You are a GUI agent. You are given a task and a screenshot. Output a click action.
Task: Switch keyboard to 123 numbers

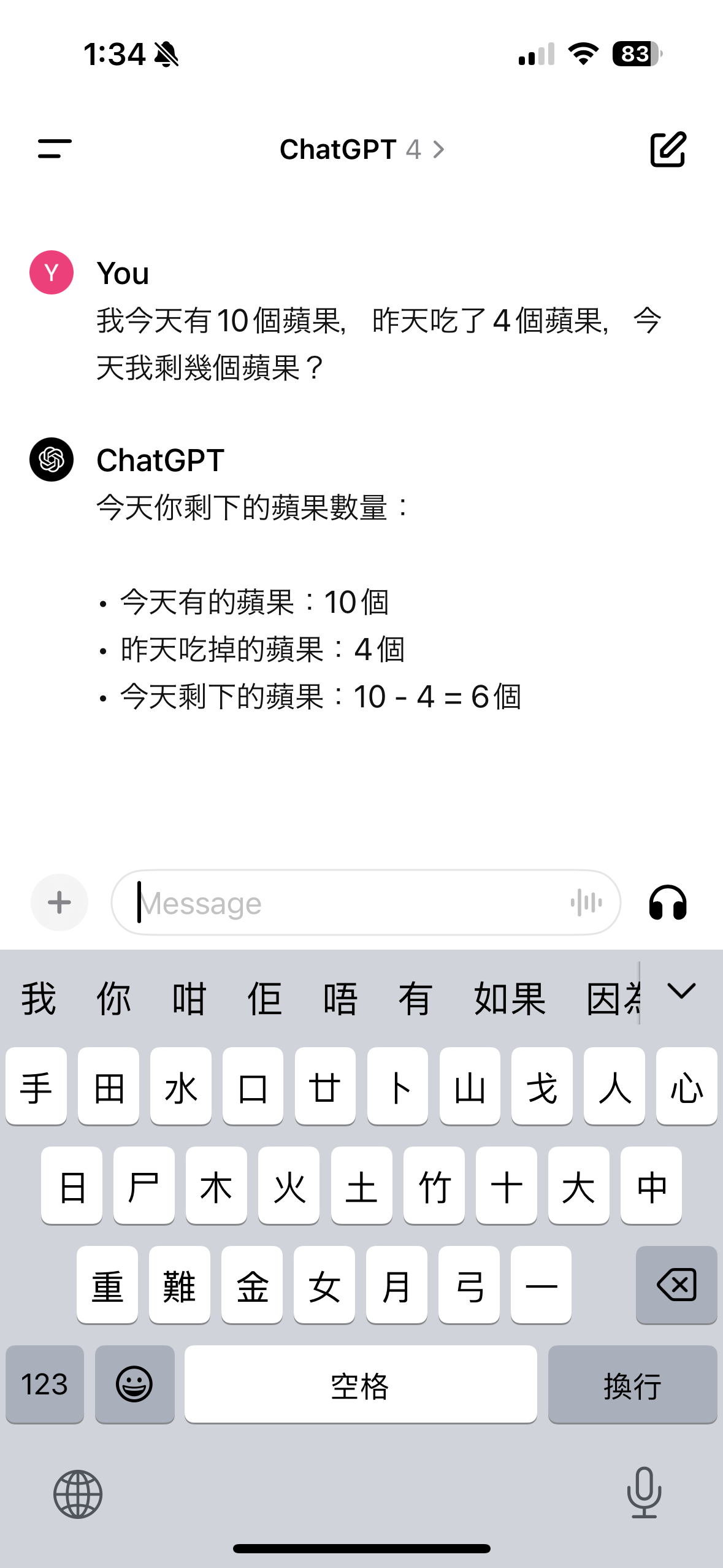tap(45, 1385)
